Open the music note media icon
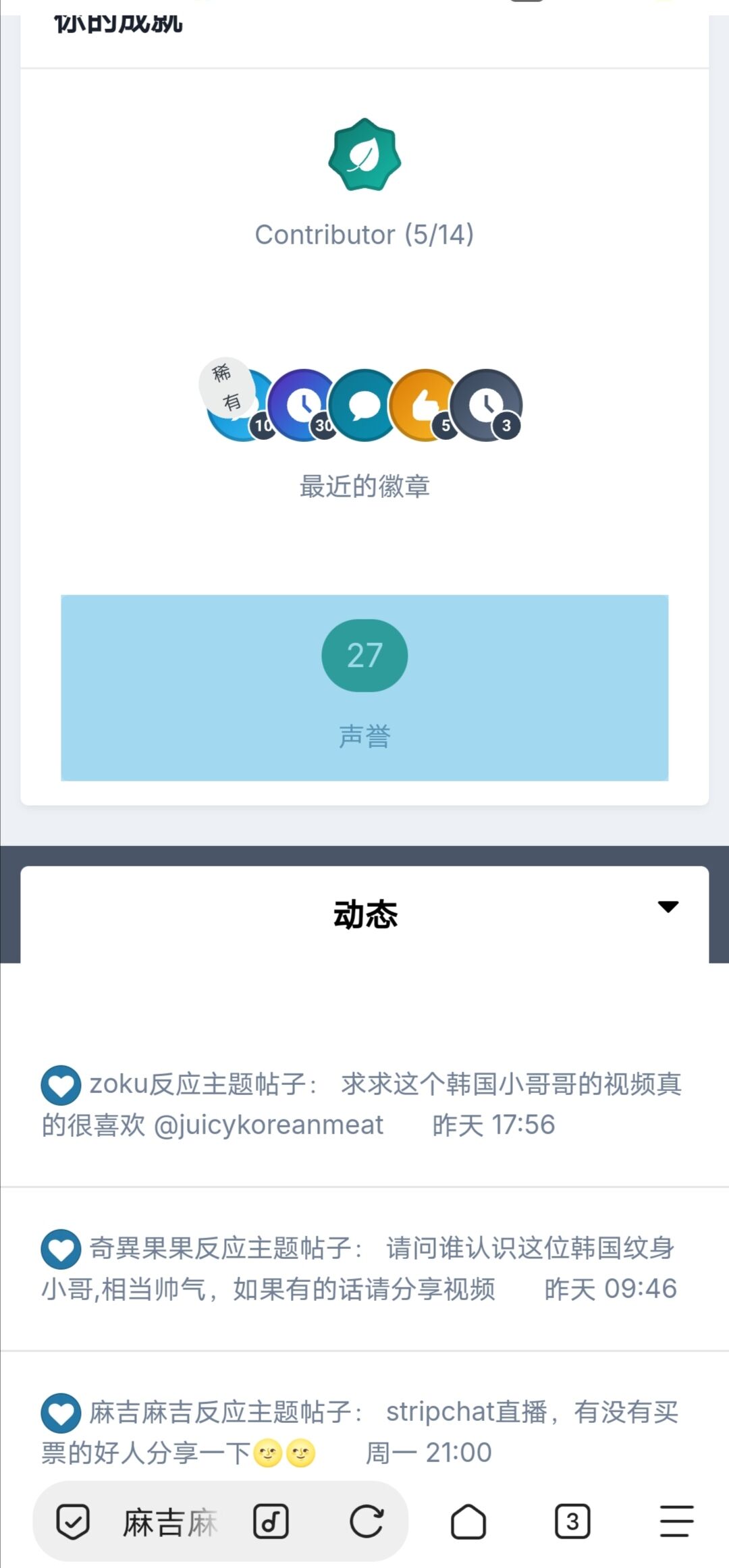This screenshot has height=1568, width=729. tap(271, 1522)
